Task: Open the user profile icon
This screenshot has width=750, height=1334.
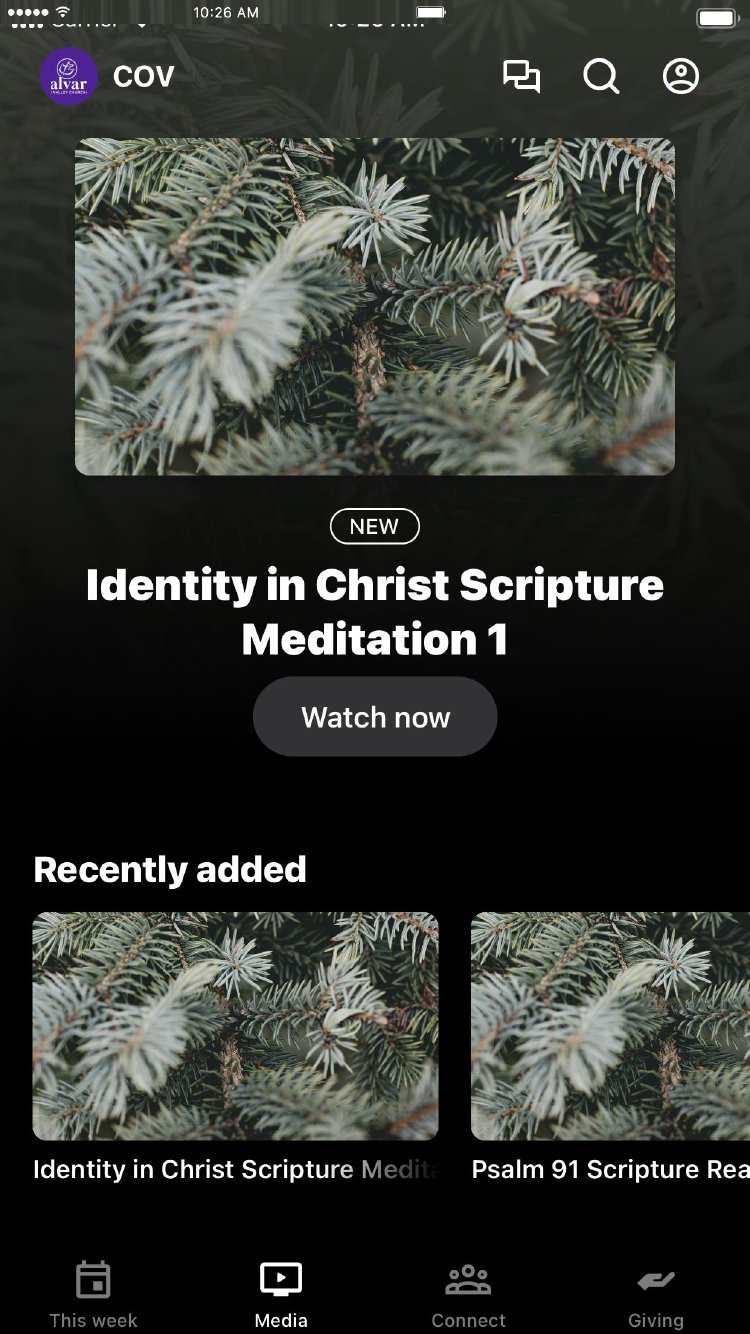Action: pos(681,77)
